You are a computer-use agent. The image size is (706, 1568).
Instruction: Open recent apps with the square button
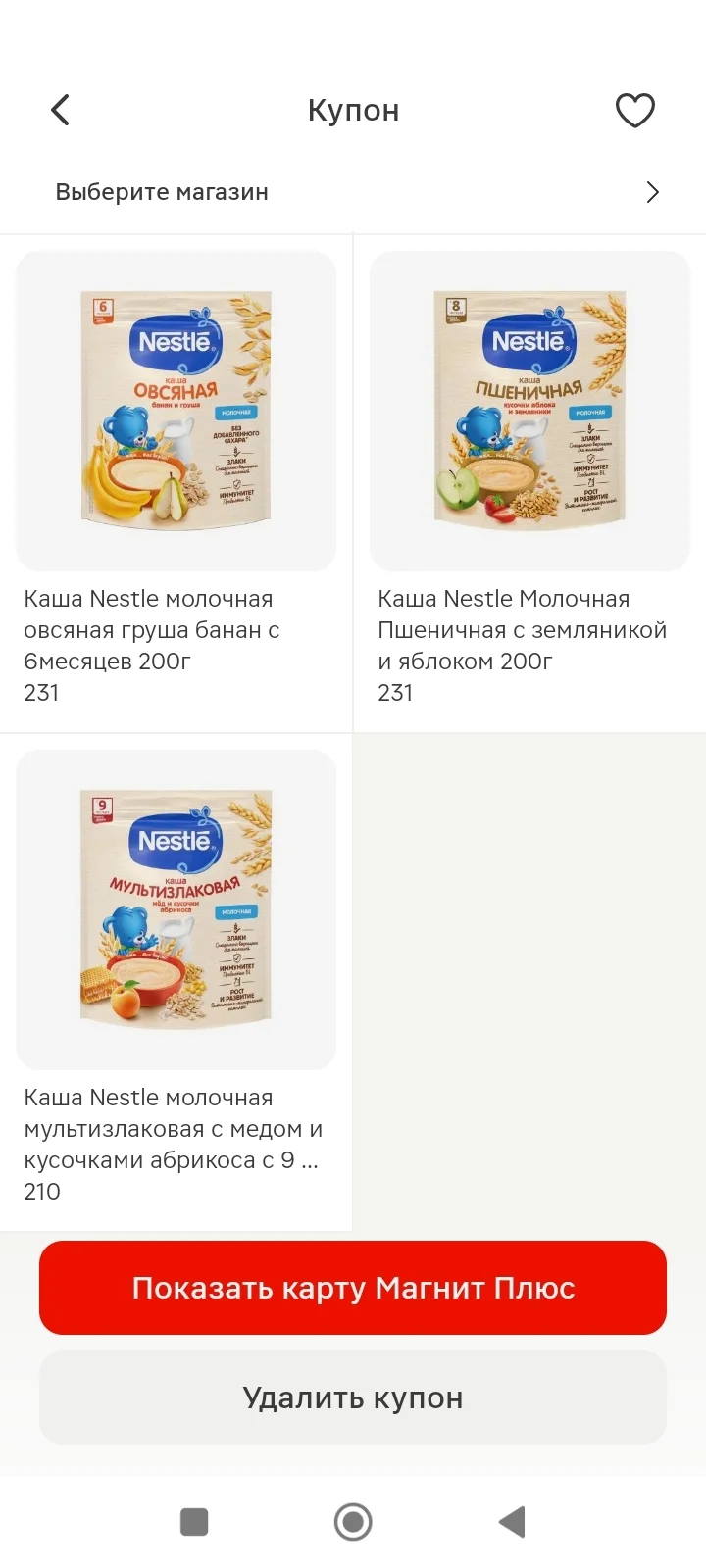coord(194,1522)
